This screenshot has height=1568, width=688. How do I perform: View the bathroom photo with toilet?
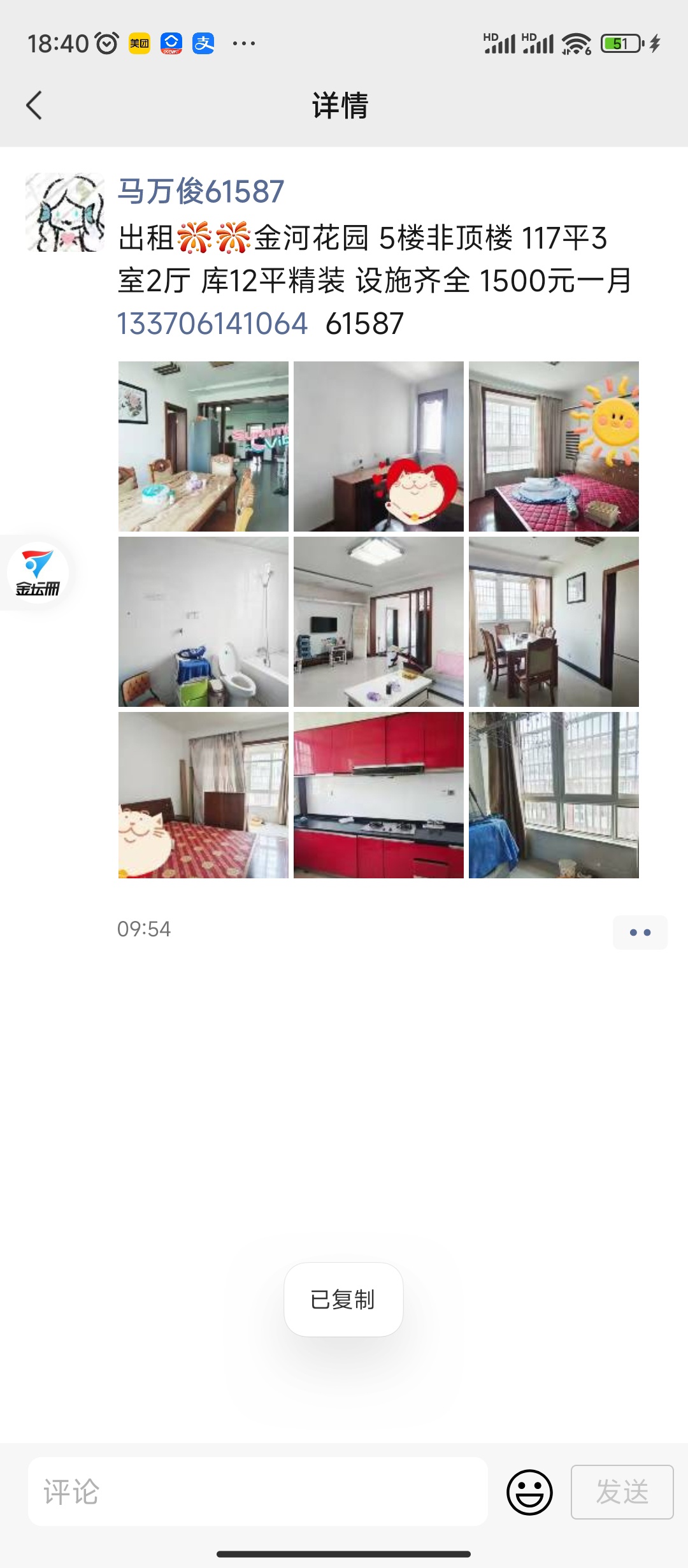(x=203, y=621)
